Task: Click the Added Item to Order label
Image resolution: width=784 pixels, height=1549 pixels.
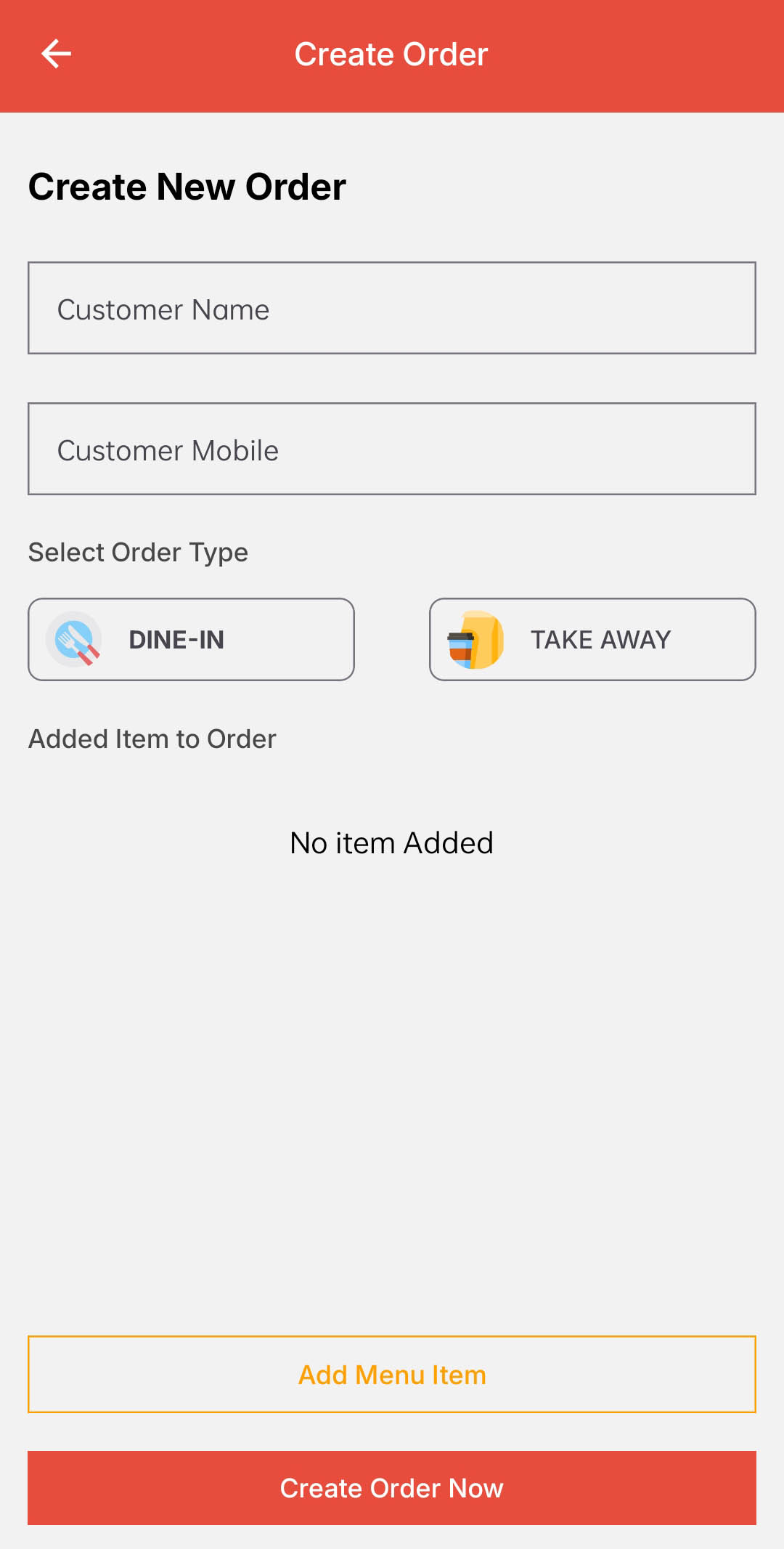Action: click(x=152, y=739)
